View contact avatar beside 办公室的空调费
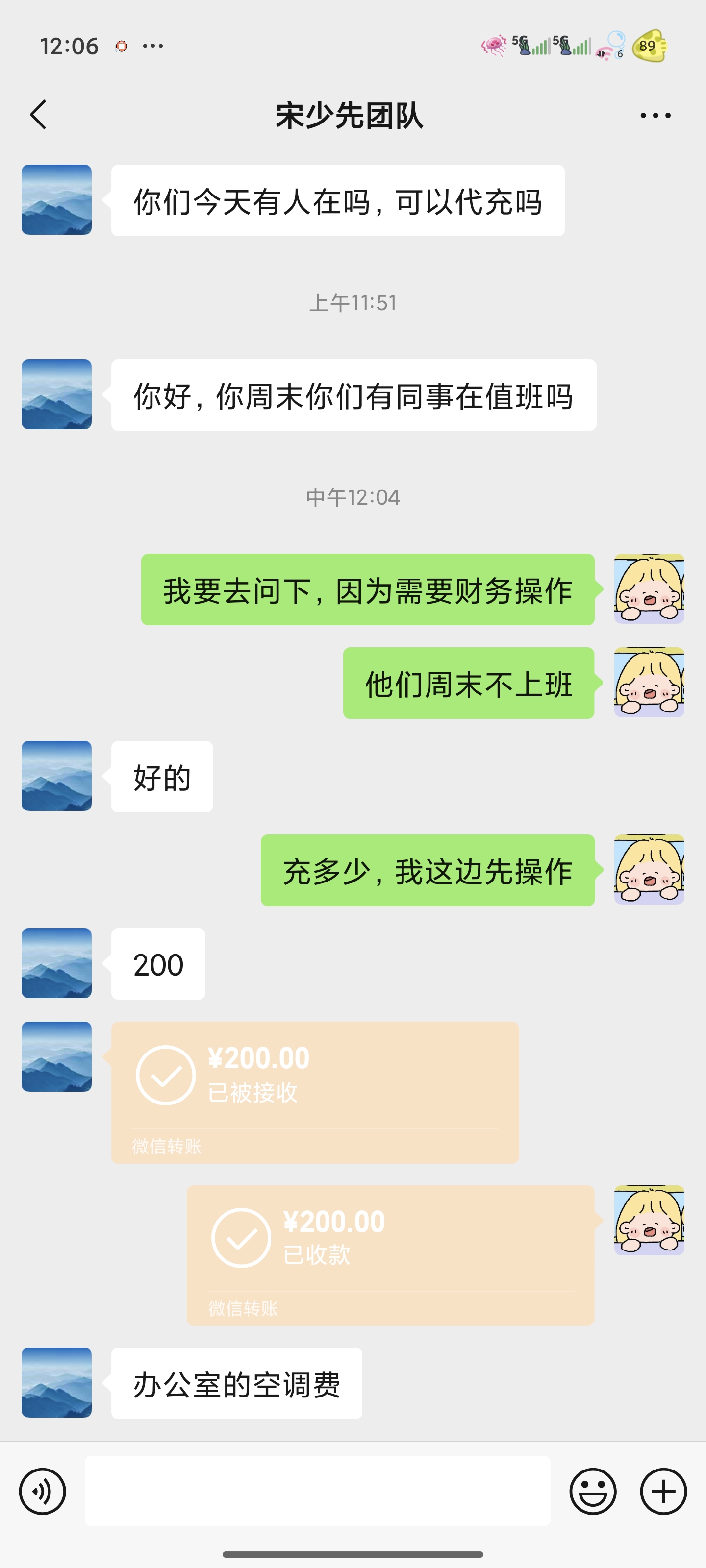This screenshot has width=706, height=1568. click(x=57, y=1382)
